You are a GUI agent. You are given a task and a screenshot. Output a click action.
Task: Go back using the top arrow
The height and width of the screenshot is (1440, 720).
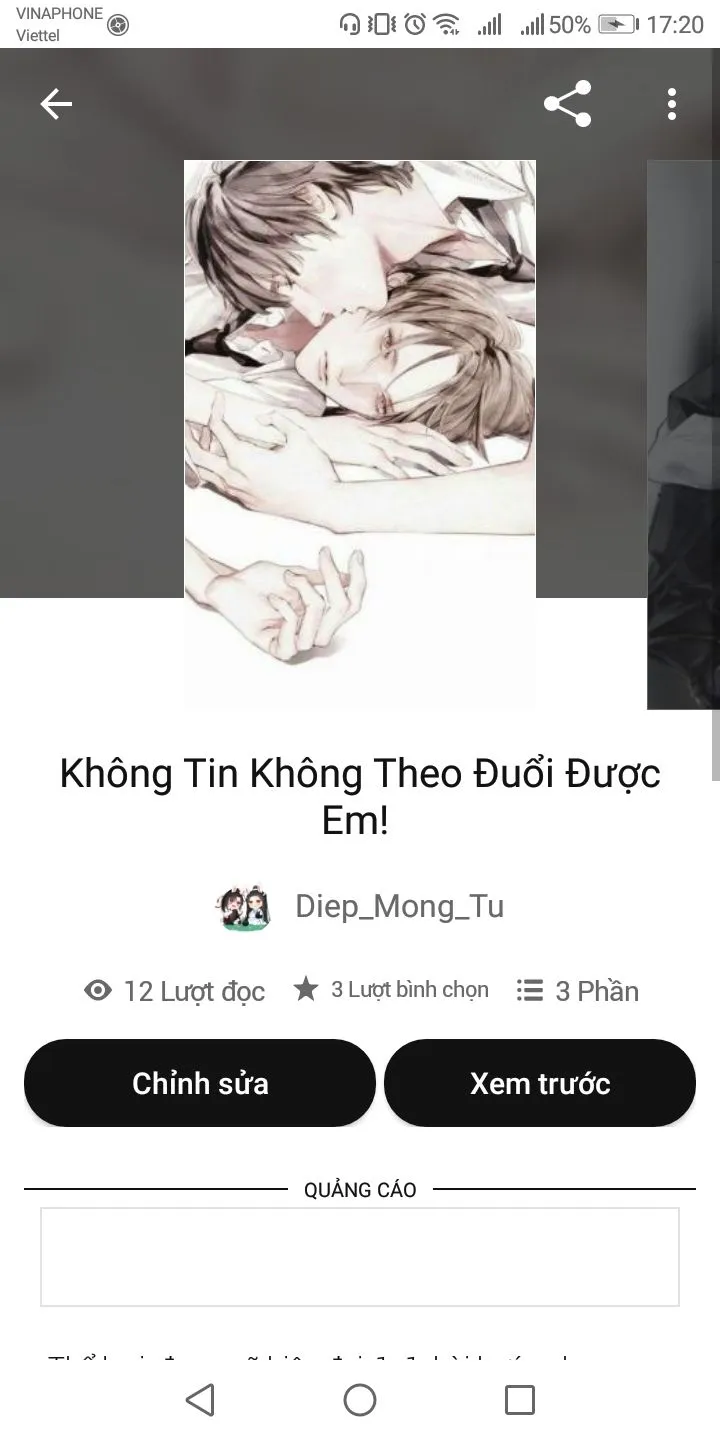pos(56,104)
